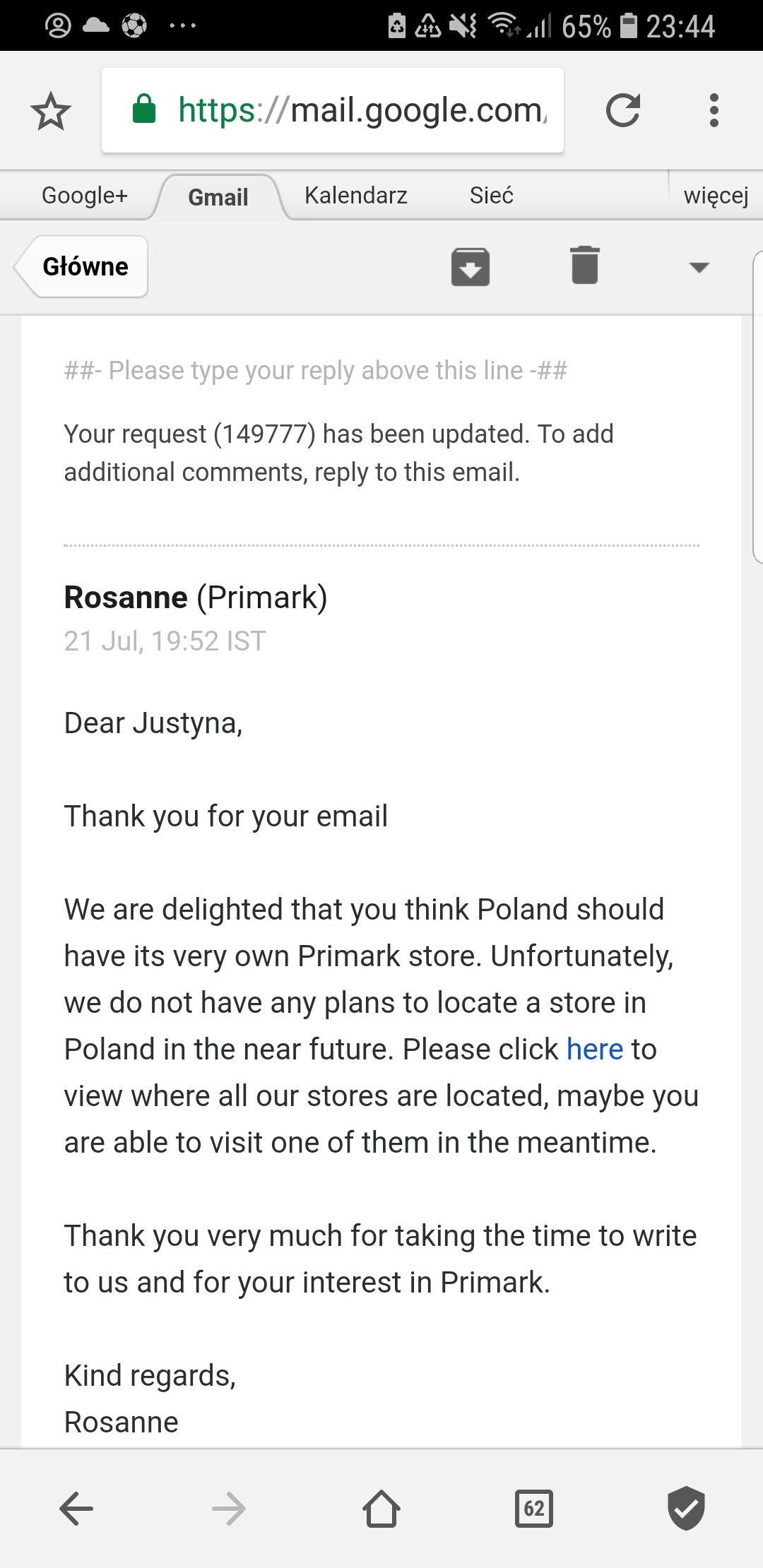This screenshot has height=1568, width=763.
Task: Open the browser overflow menu
Action: 714,111
